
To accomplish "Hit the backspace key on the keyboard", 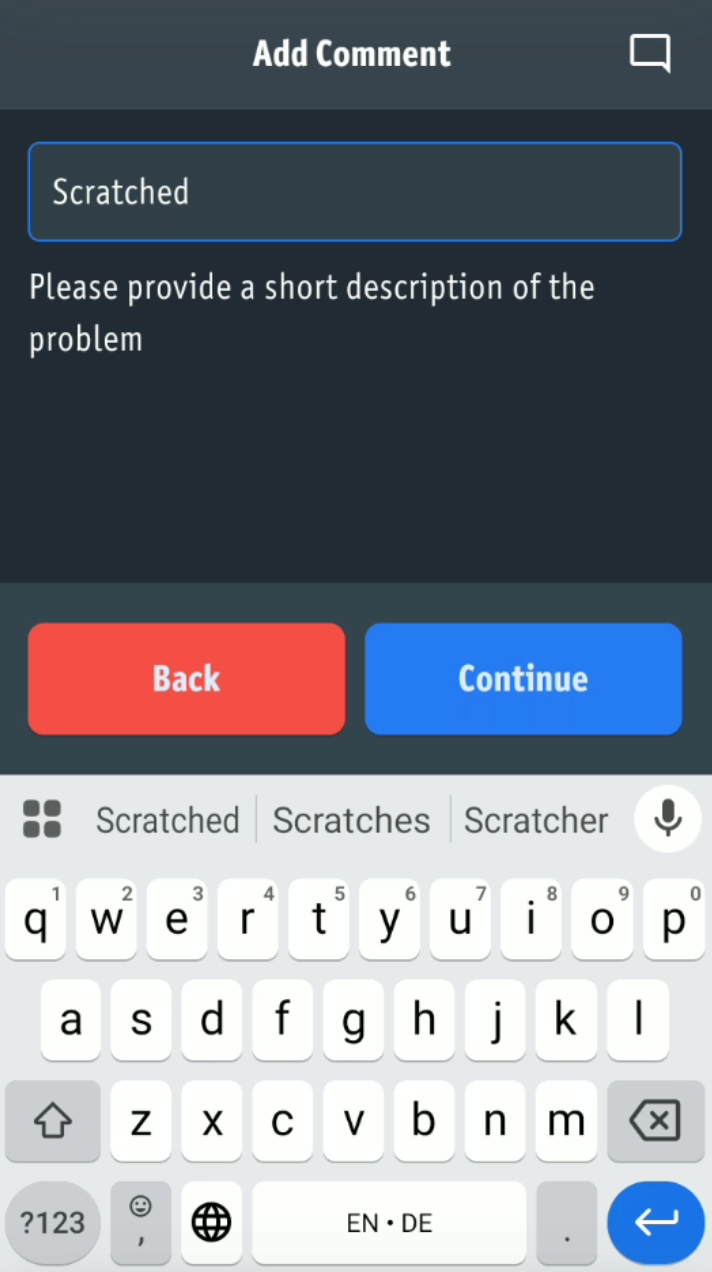I will tap(655, 1121).
